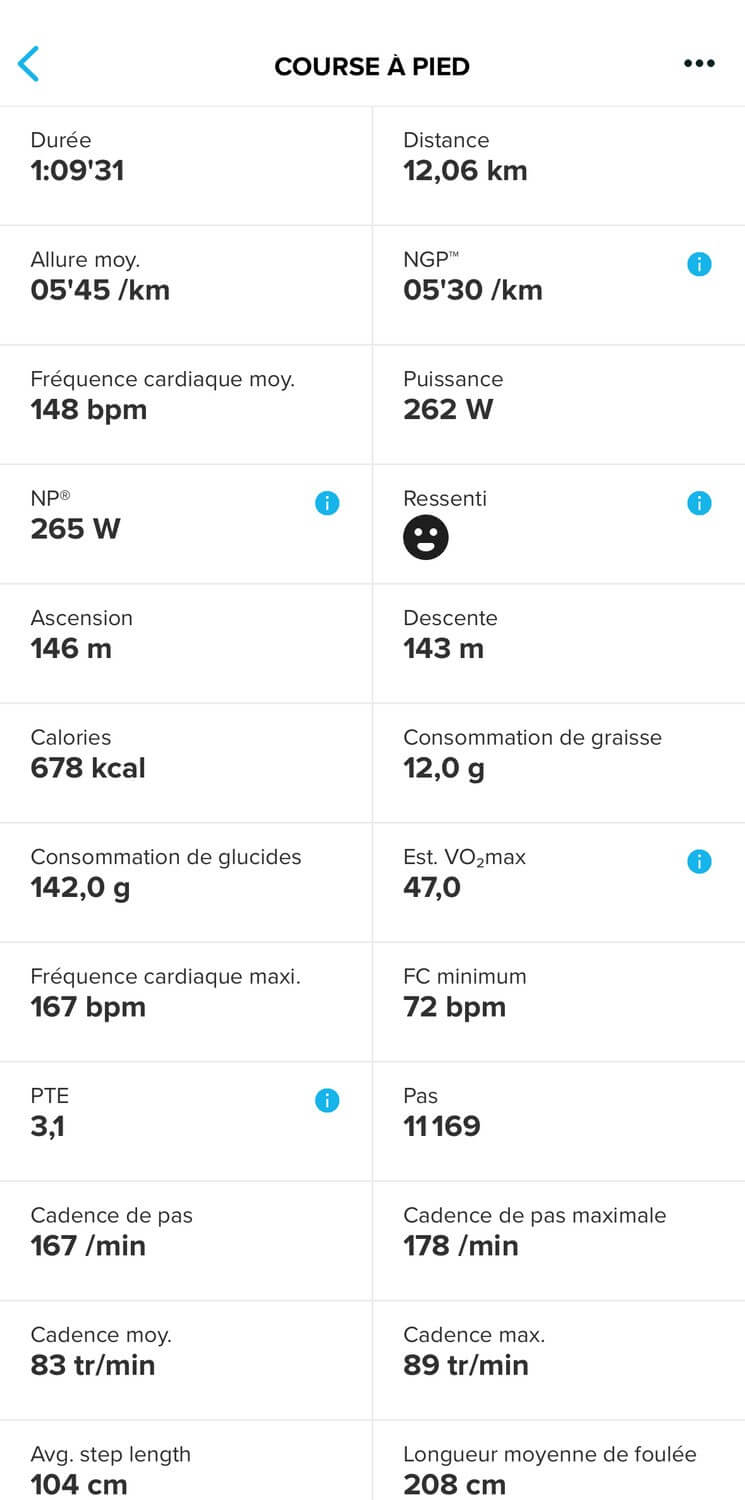Show info about Ressenti
745x1500 pixels.
click(700, 503)
